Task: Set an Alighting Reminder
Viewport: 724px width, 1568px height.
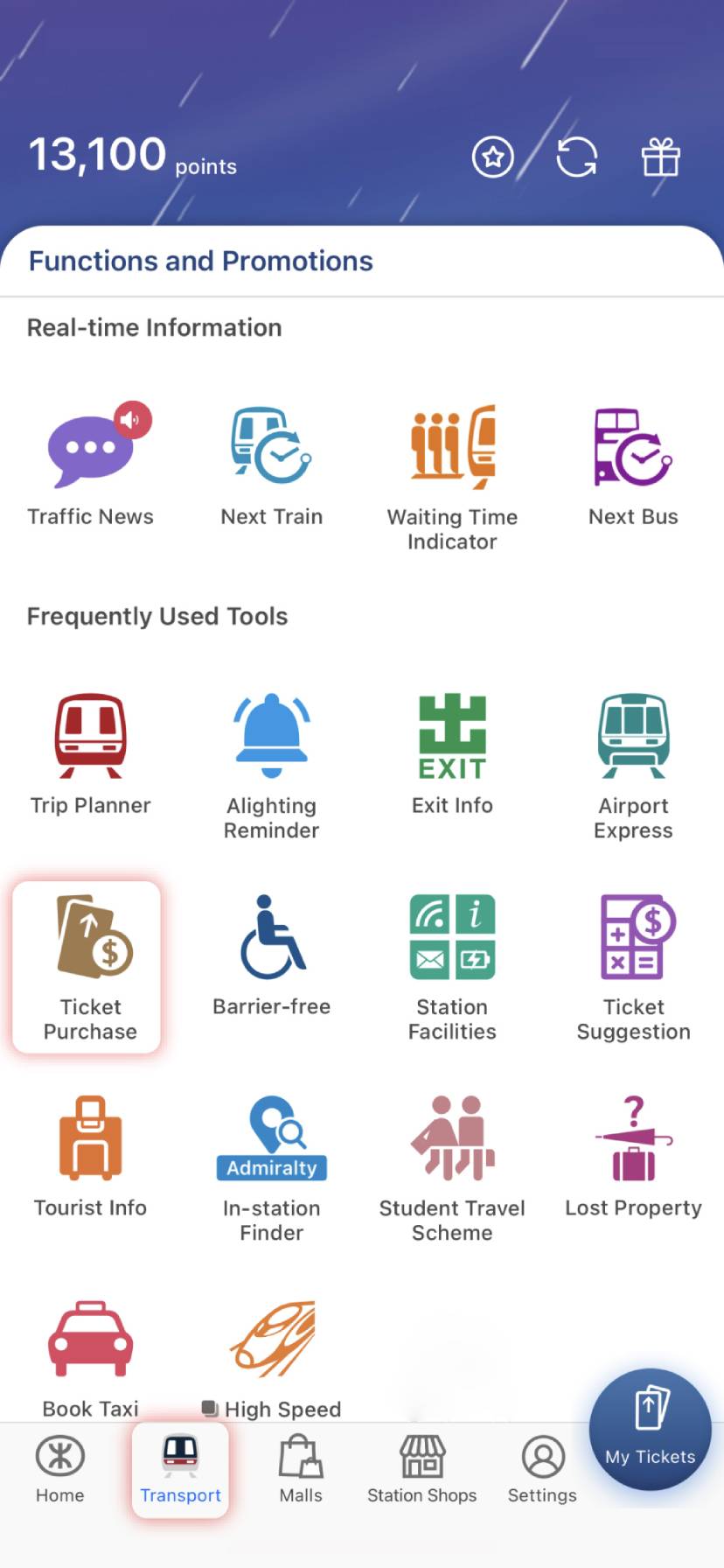Action: click(271, 766)
